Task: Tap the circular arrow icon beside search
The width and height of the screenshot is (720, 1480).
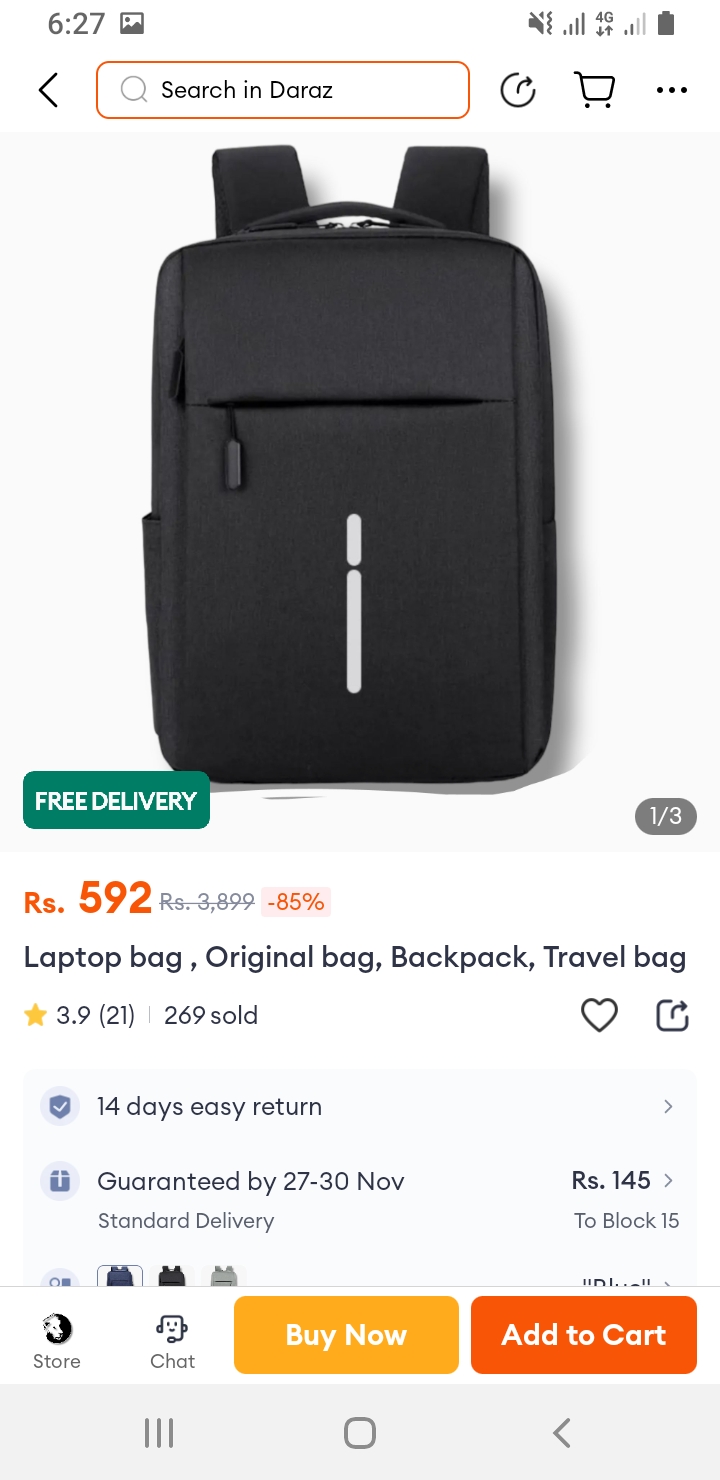Action: pyautogui.click(x=518, y=90)
